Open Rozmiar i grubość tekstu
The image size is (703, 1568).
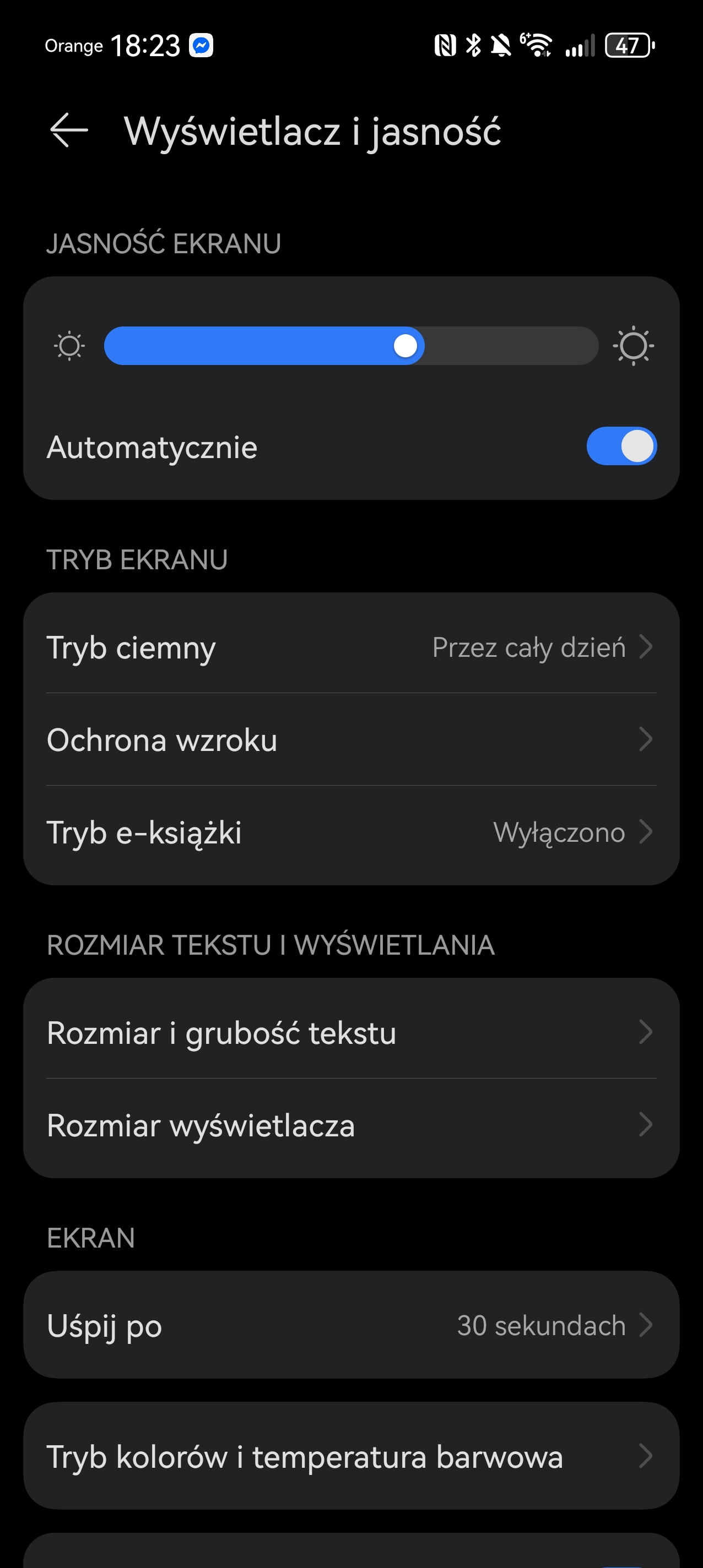(351, 1032)
